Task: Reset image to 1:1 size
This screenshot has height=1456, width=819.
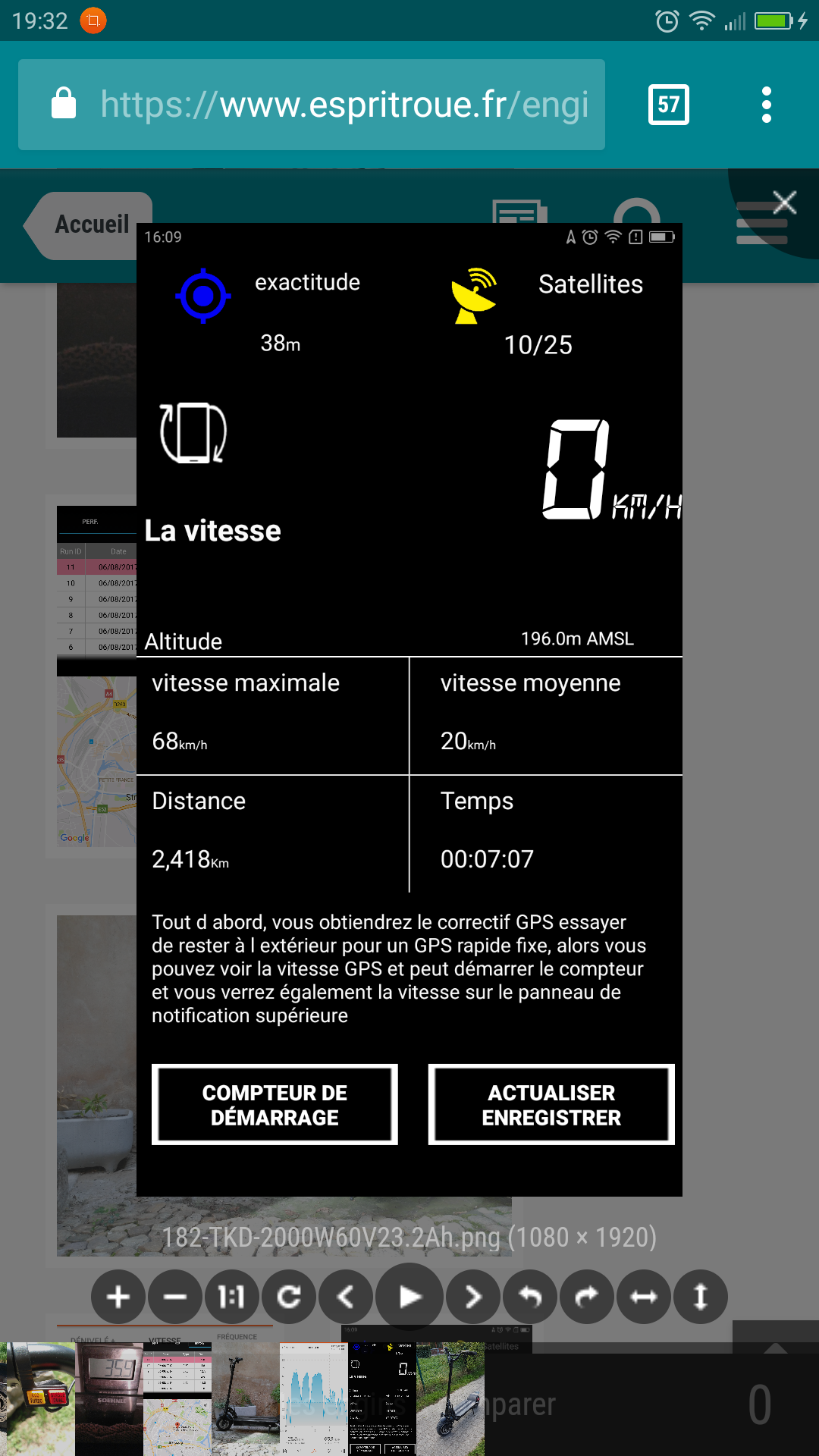Action: coord(232,1297)
